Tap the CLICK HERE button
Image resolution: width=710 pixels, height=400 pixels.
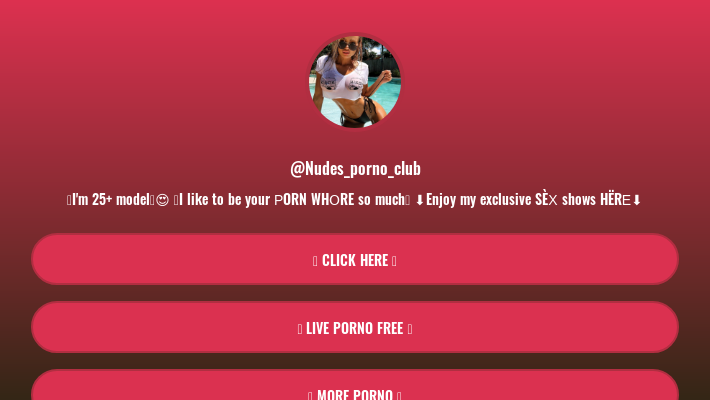tap(355, 260)
